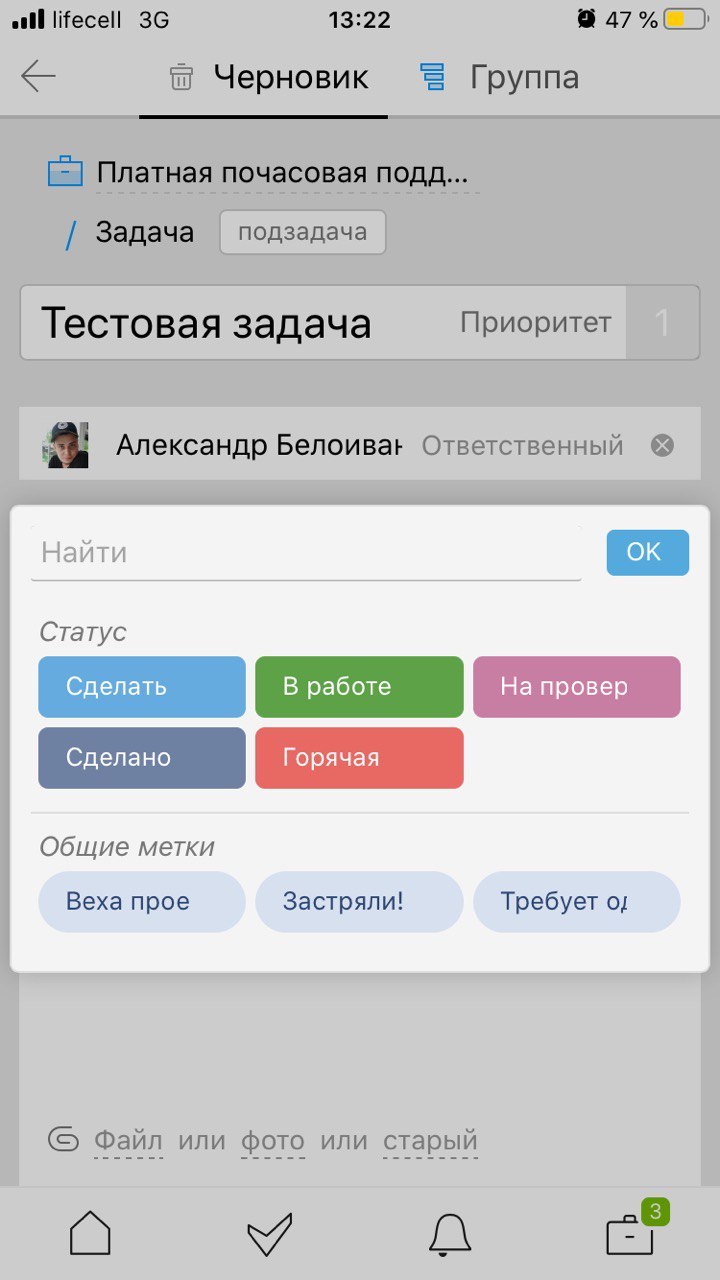The height and width of the screenshot is (1280, 720).
Task: Add the Веха прое label
Action: coord(141,902)
